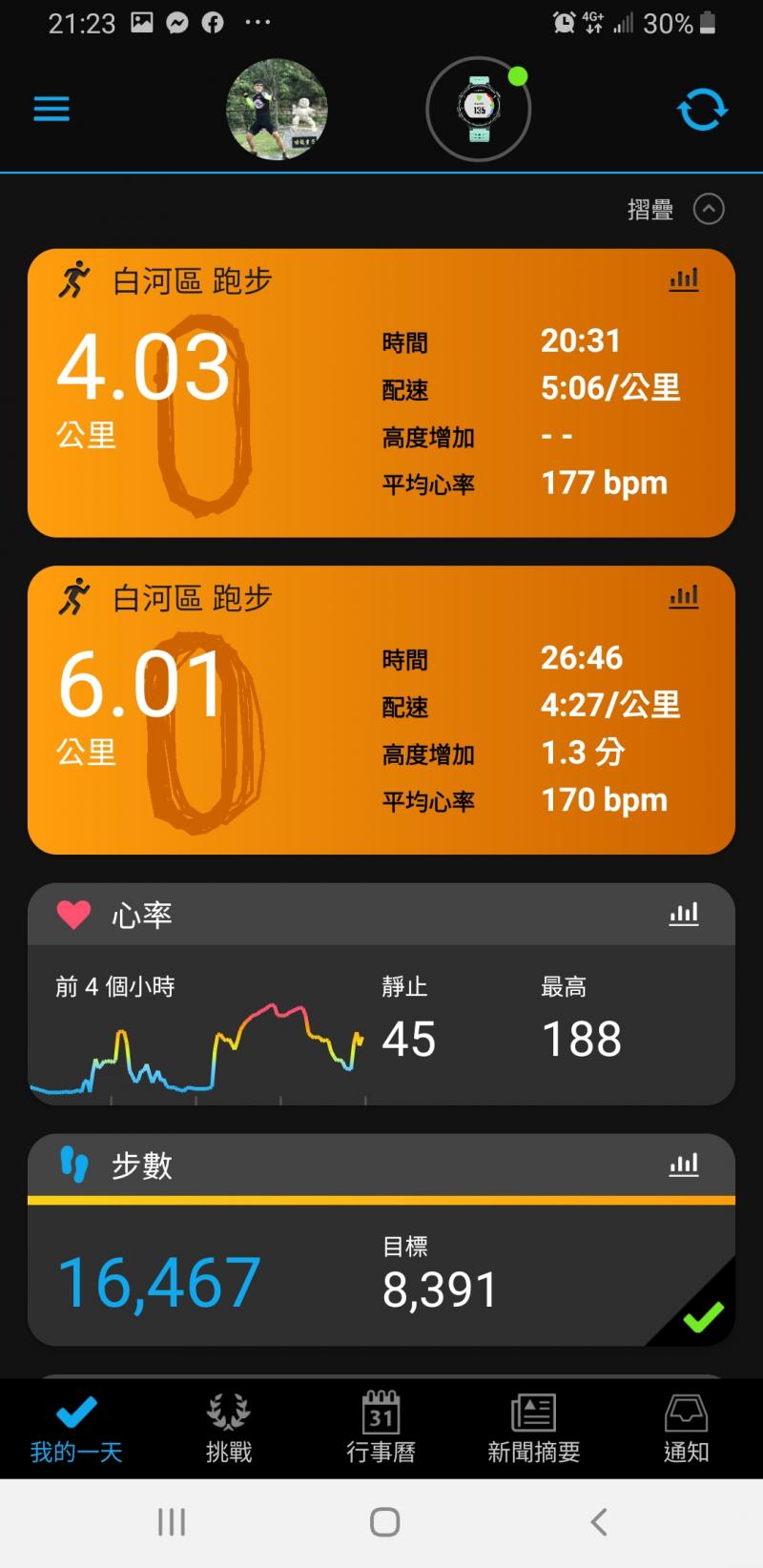The height and width of the screenshot is (1568, 763).
Task: Switch to the 新聞摘要 tab
Action: 533,1429
